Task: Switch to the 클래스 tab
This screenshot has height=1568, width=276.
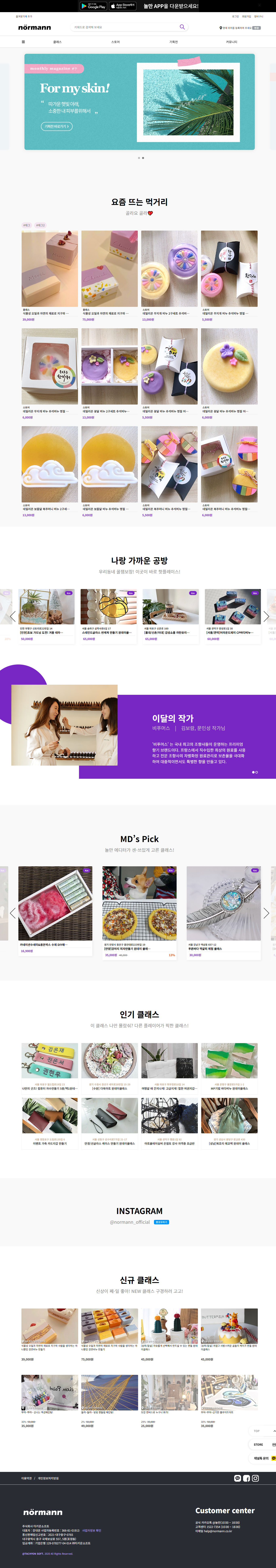Action: (x=57, y=42)
